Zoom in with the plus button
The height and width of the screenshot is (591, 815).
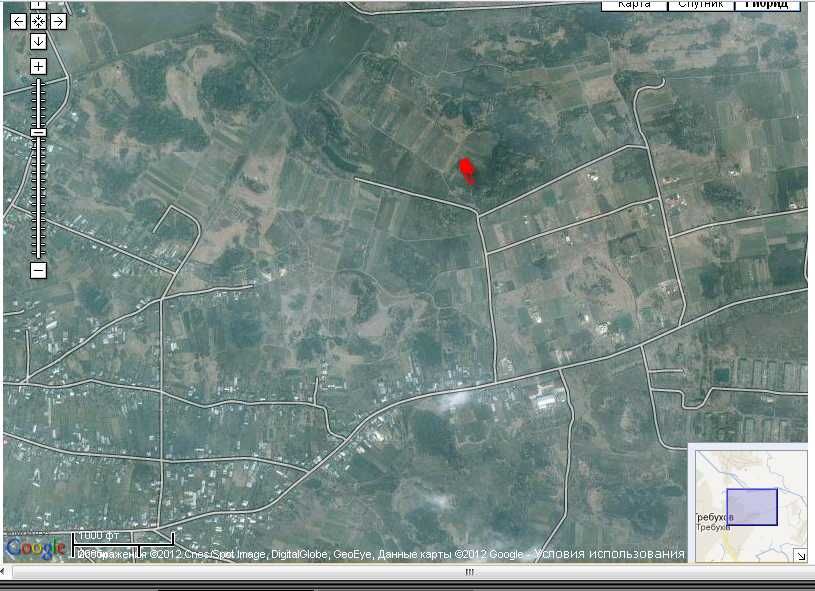tap(38, 66)
